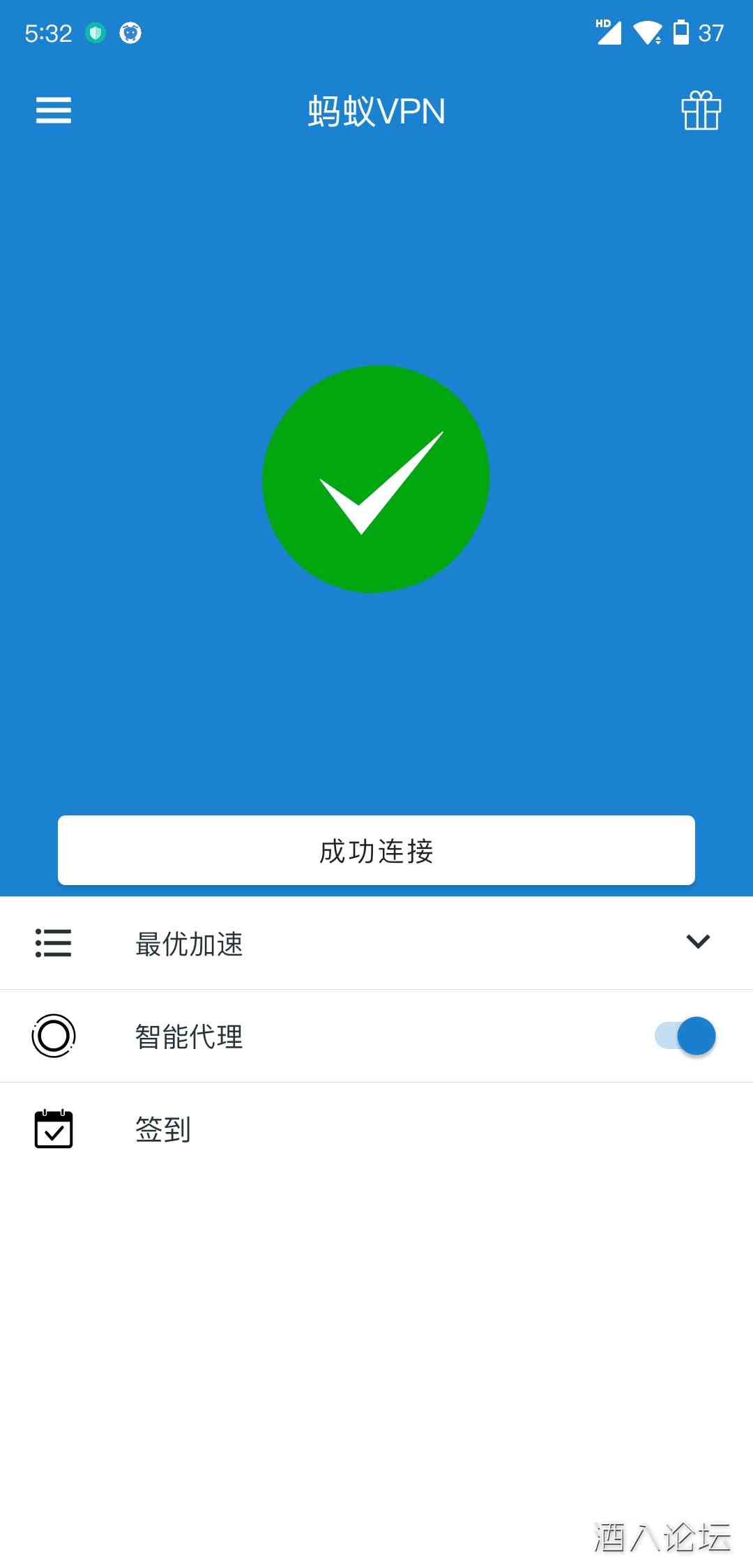The height and width of the screenshot is (1568, 753).
Task: Click the server list icon beside 最优加速
Action: pos(52,943)
